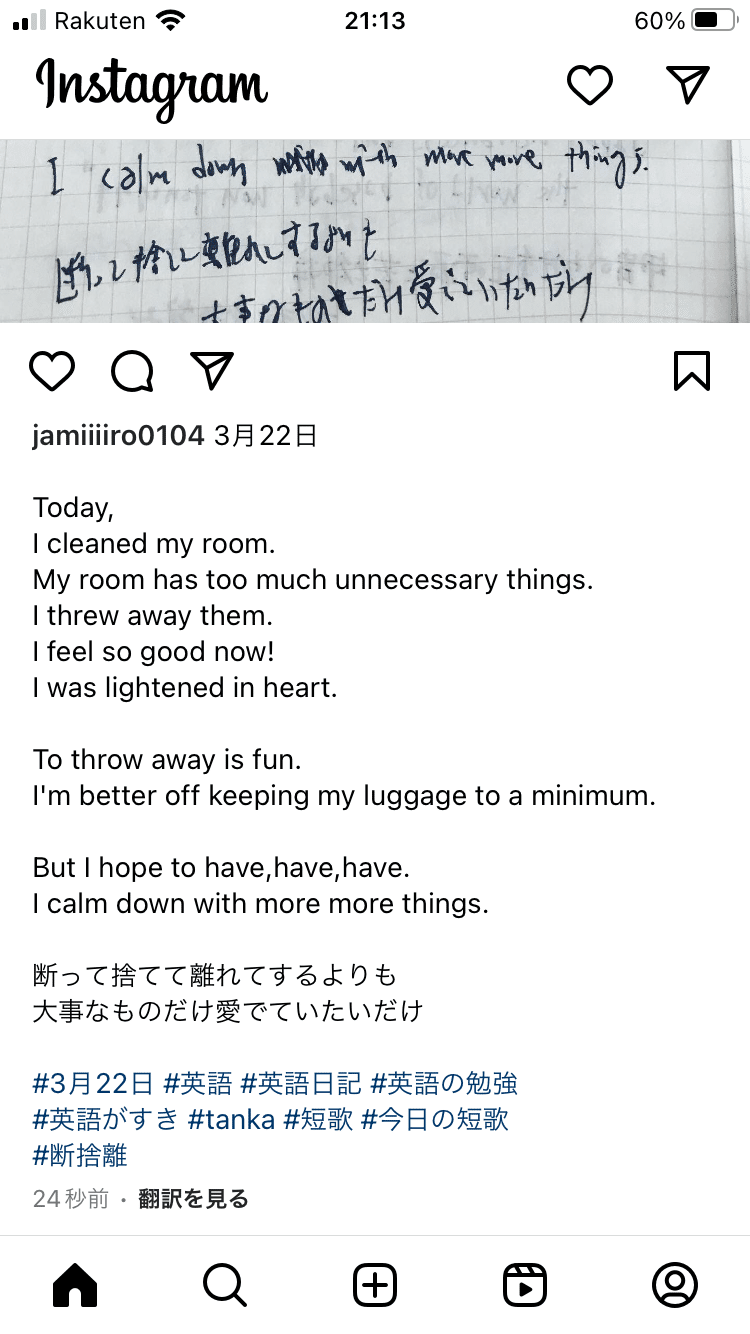
Task: Bookmark this post
Action: 692,371
